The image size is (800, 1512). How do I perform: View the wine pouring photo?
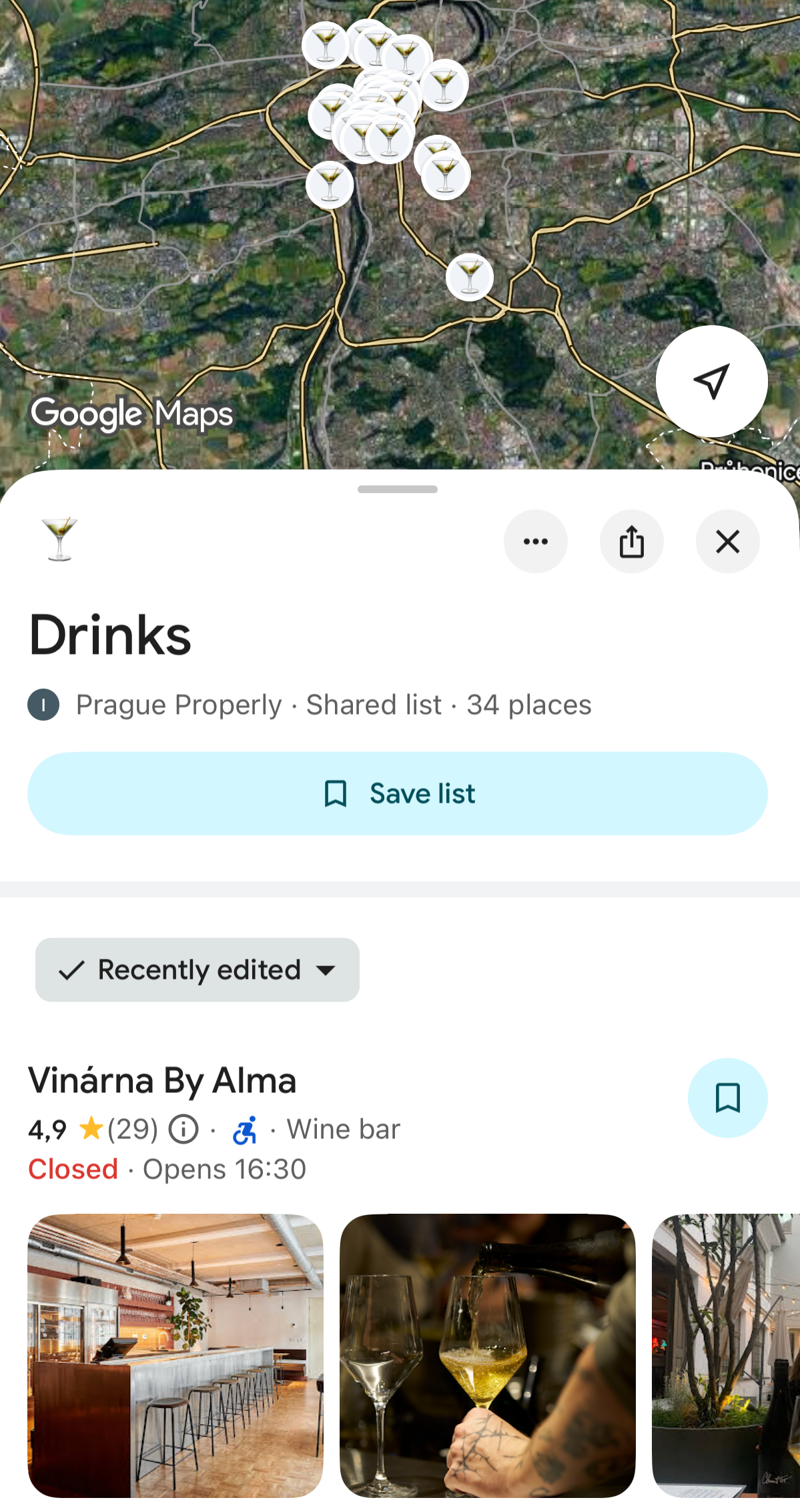click(x=487, y=1355)
